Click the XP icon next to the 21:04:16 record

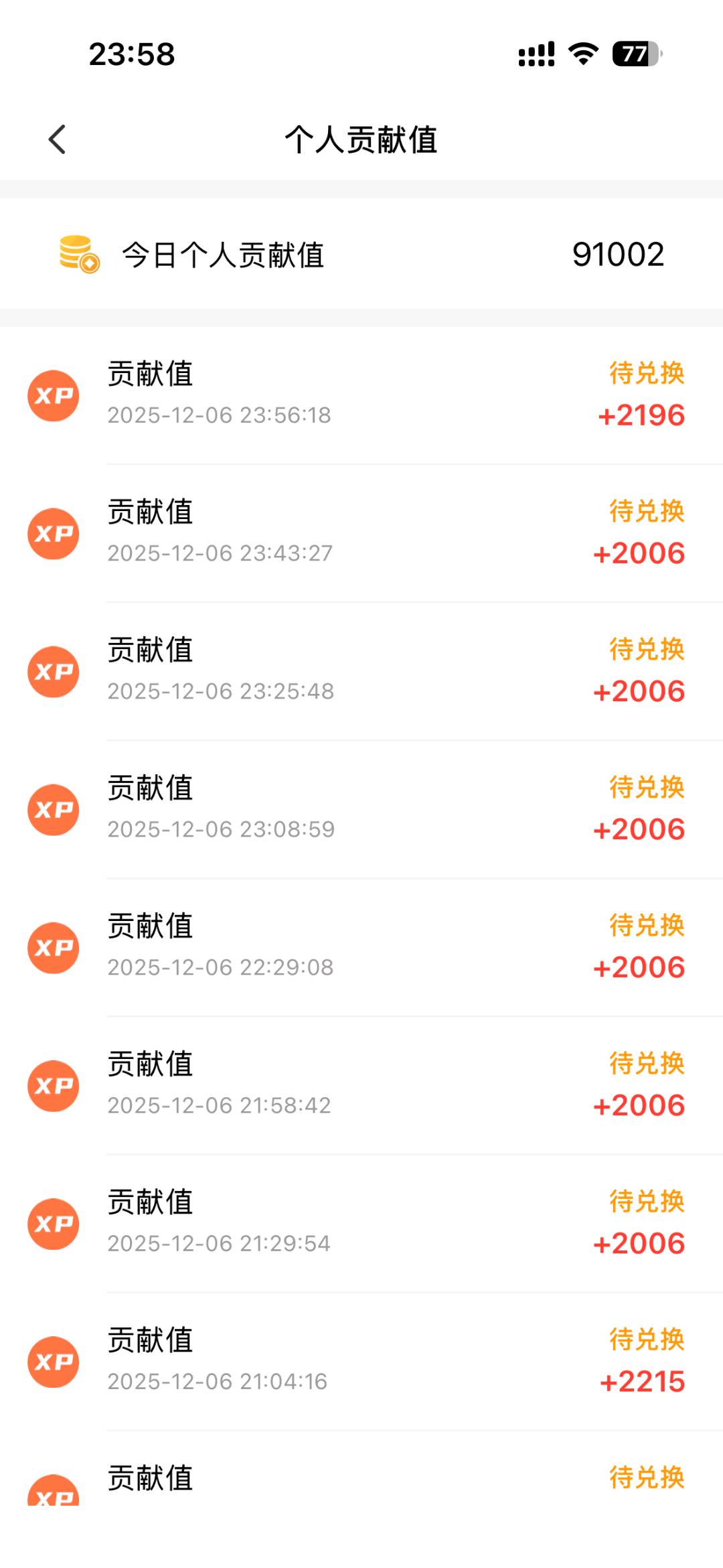[x=54, y=1361]
